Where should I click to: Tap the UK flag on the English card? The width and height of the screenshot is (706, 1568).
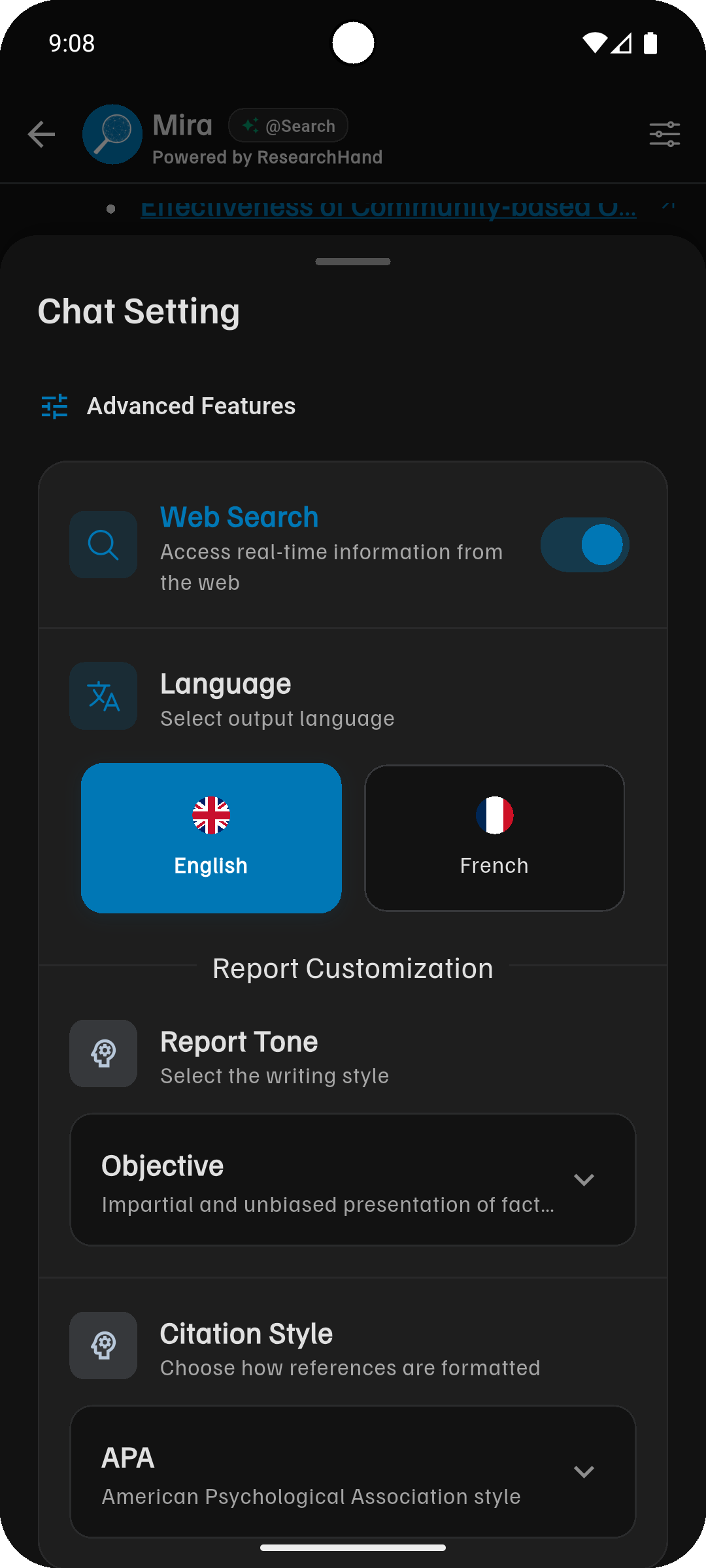point(210,815)
